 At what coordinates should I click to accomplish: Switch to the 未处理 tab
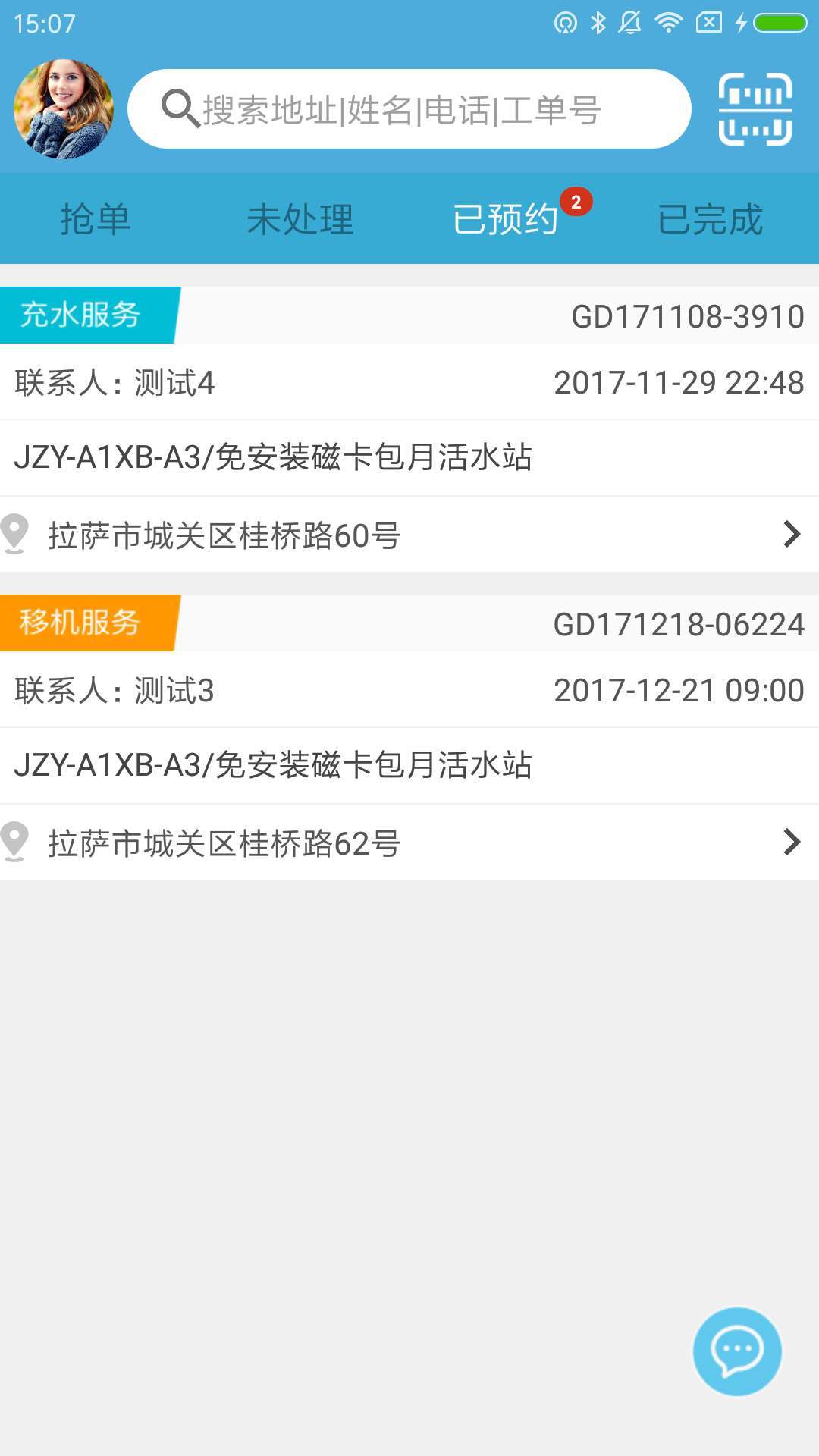tap(300, 220)
